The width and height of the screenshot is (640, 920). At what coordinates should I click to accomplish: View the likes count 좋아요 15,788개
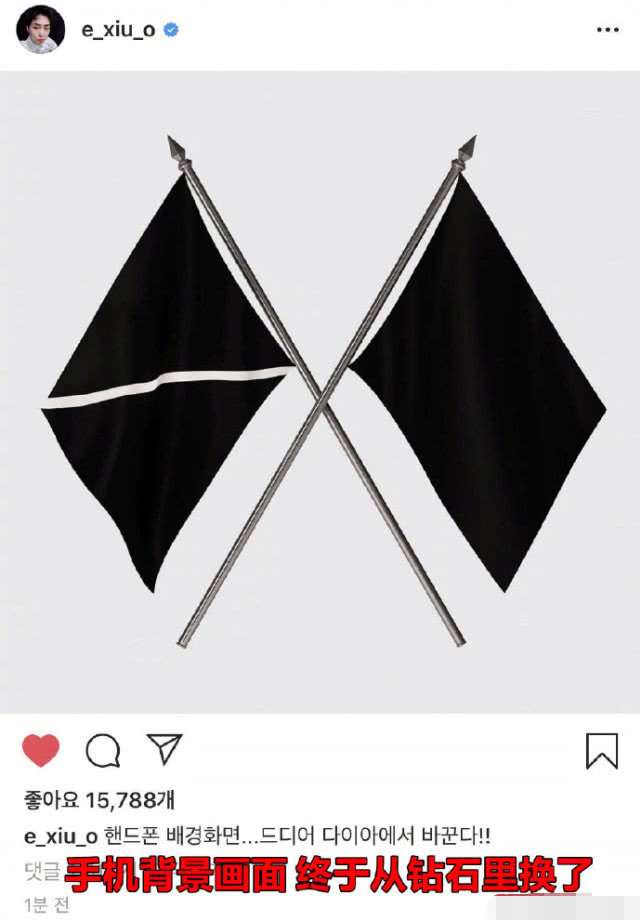click(x=85, y=801)
